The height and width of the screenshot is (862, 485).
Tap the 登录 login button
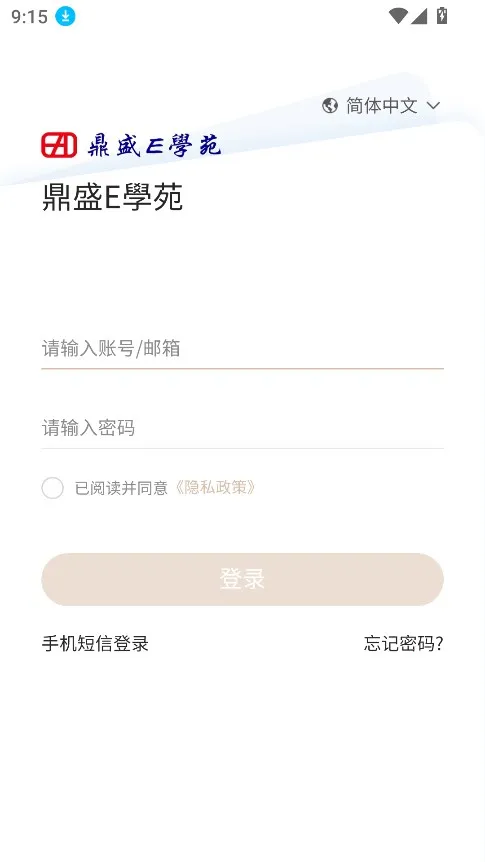(x=242, y=579)
